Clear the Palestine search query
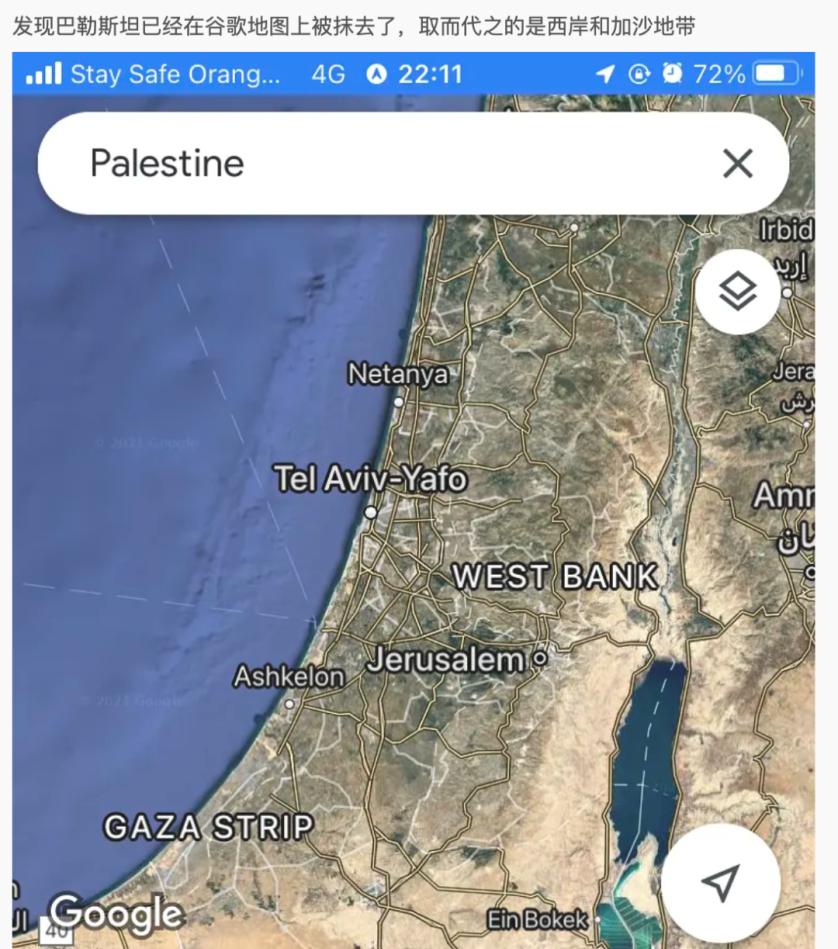The width and height of the screenshot is (838, 949). pyautogui.click(x=738, y=163)
